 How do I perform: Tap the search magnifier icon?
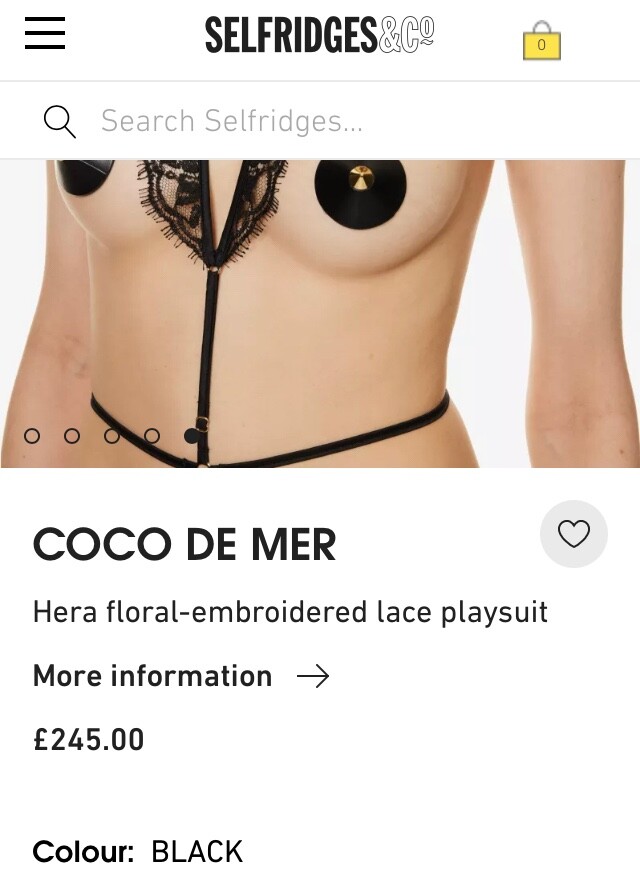tap(60, 122)
